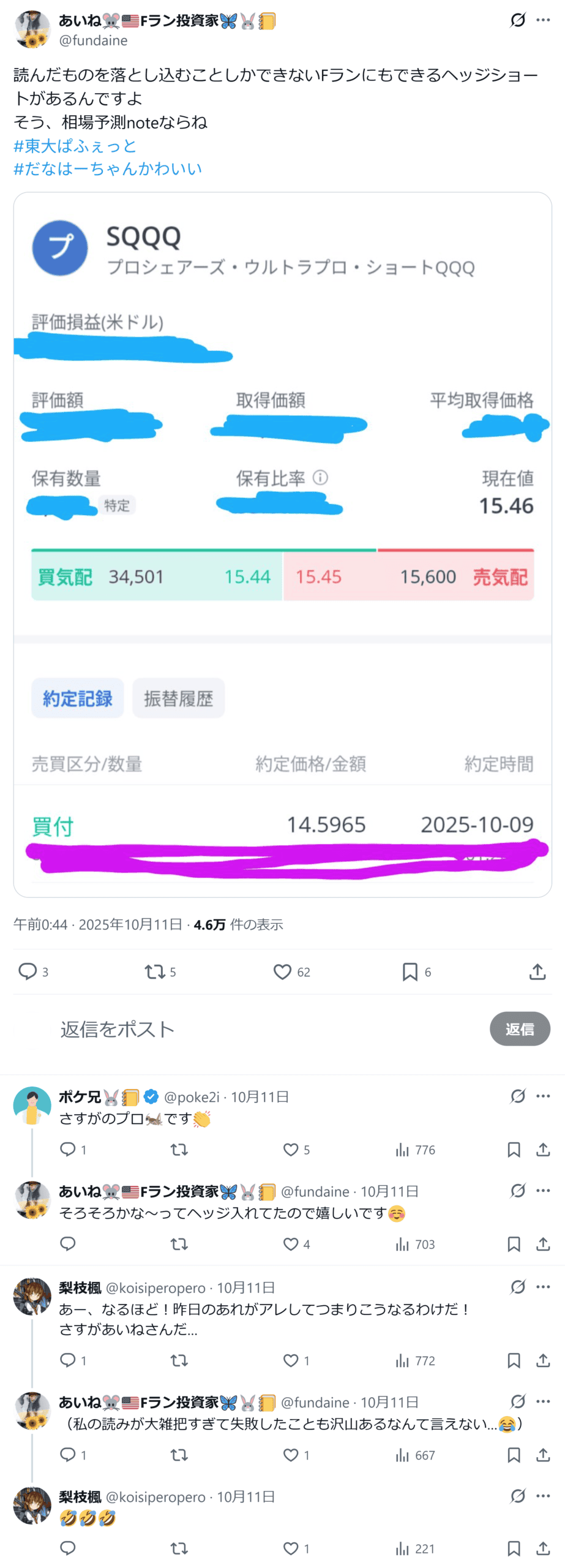This screenshot has height=1568, width=565.
Task: Share あいね's 私の読みが大雑把 reply
Action: (x=542, y=1454)
